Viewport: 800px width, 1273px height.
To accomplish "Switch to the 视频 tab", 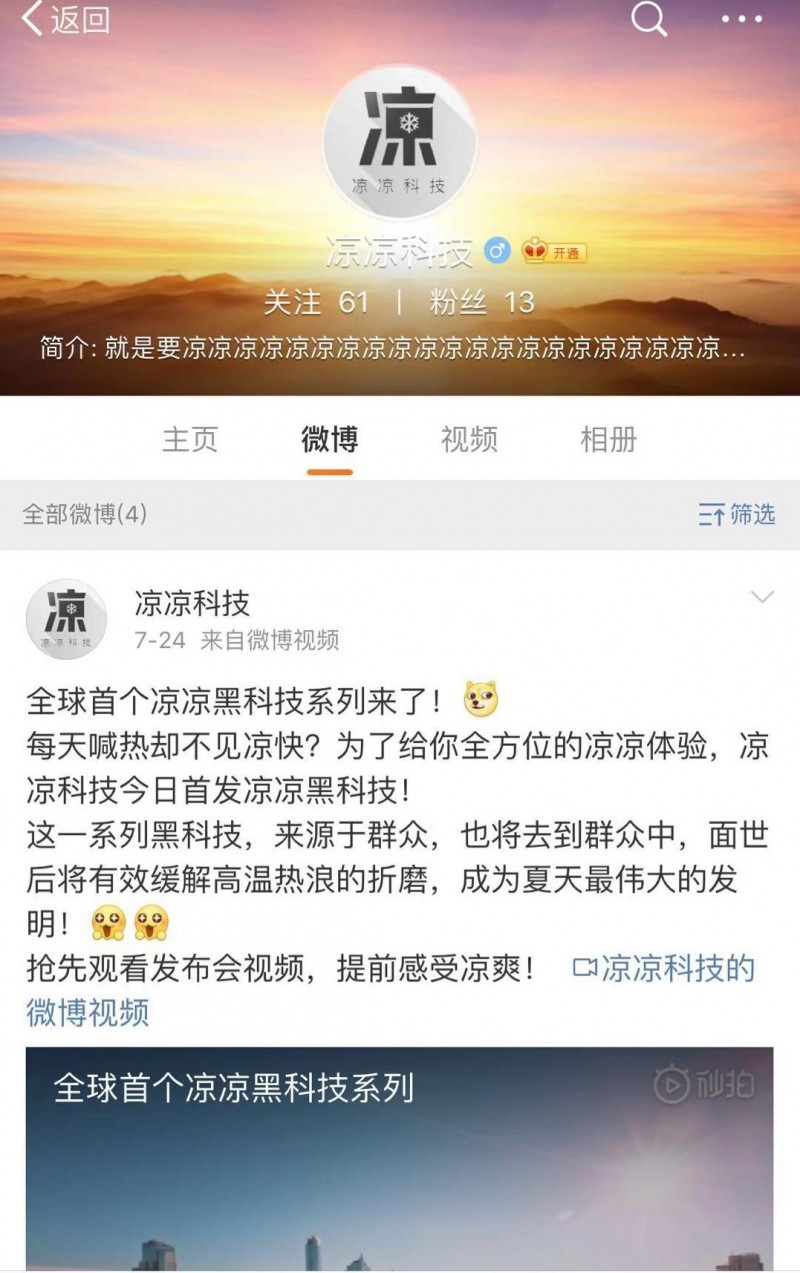I will pyautogui.click(x=469, y=439).
